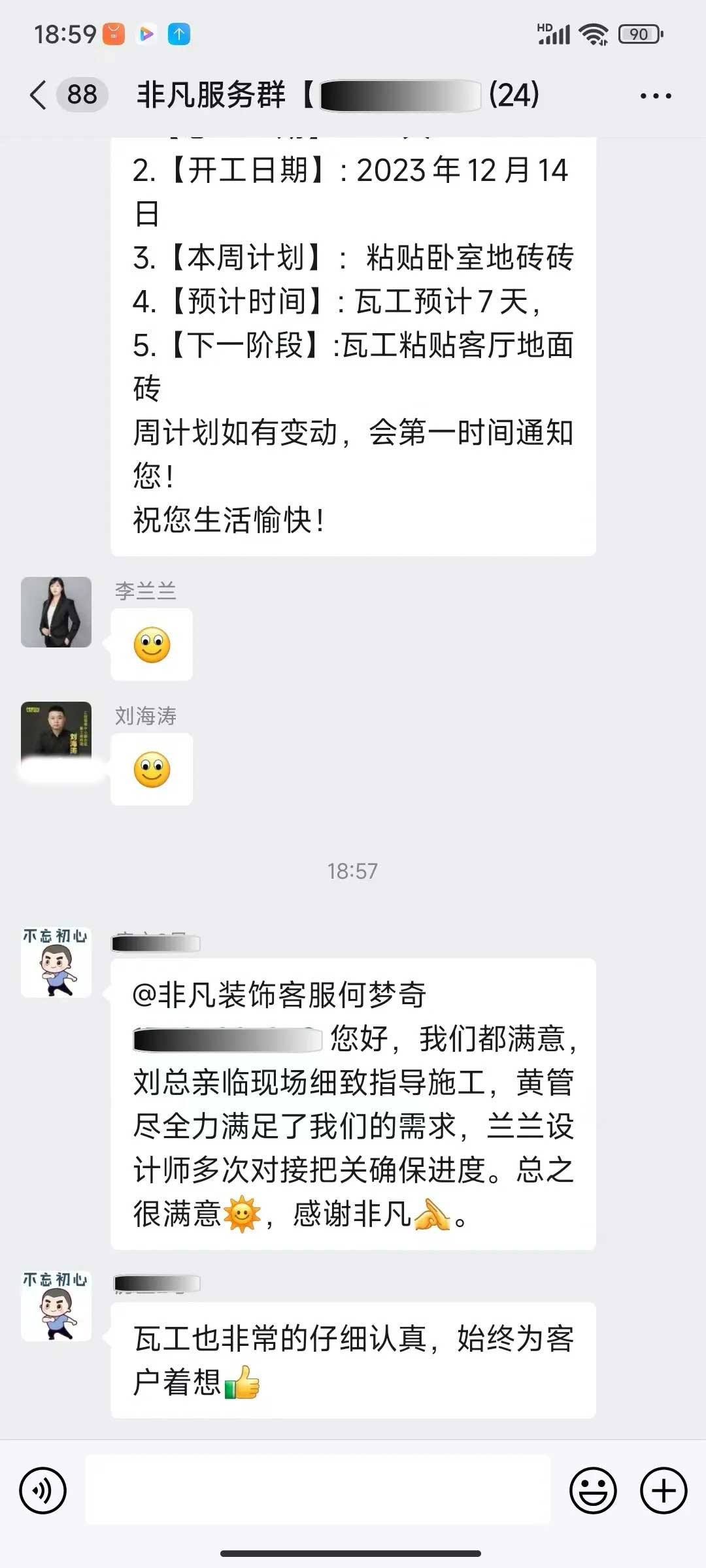Open the group chat's three-dot menu
This screenshot has height=1568, width=706.
pyautogui.click(x=655, y=96)
